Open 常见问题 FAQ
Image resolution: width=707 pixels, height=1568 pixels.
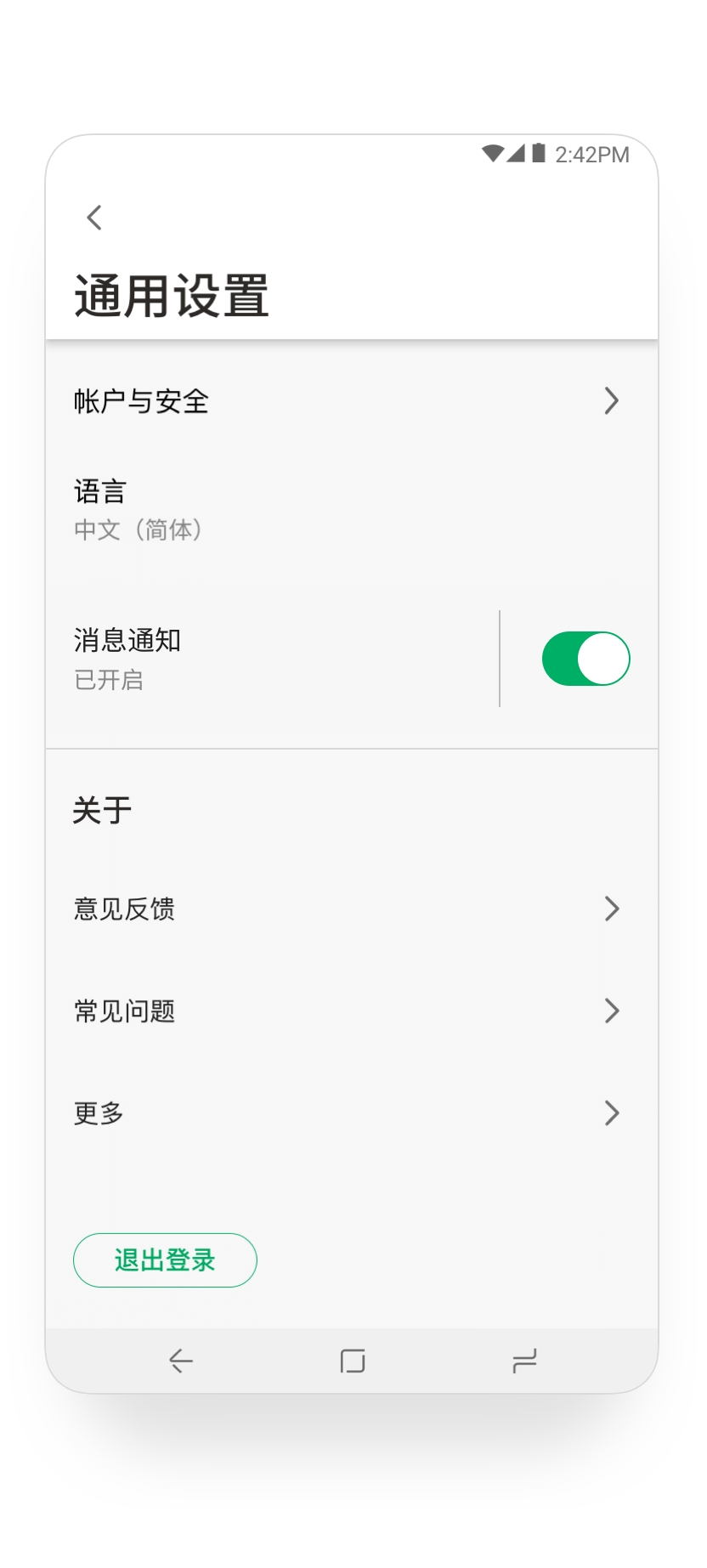352,1010
